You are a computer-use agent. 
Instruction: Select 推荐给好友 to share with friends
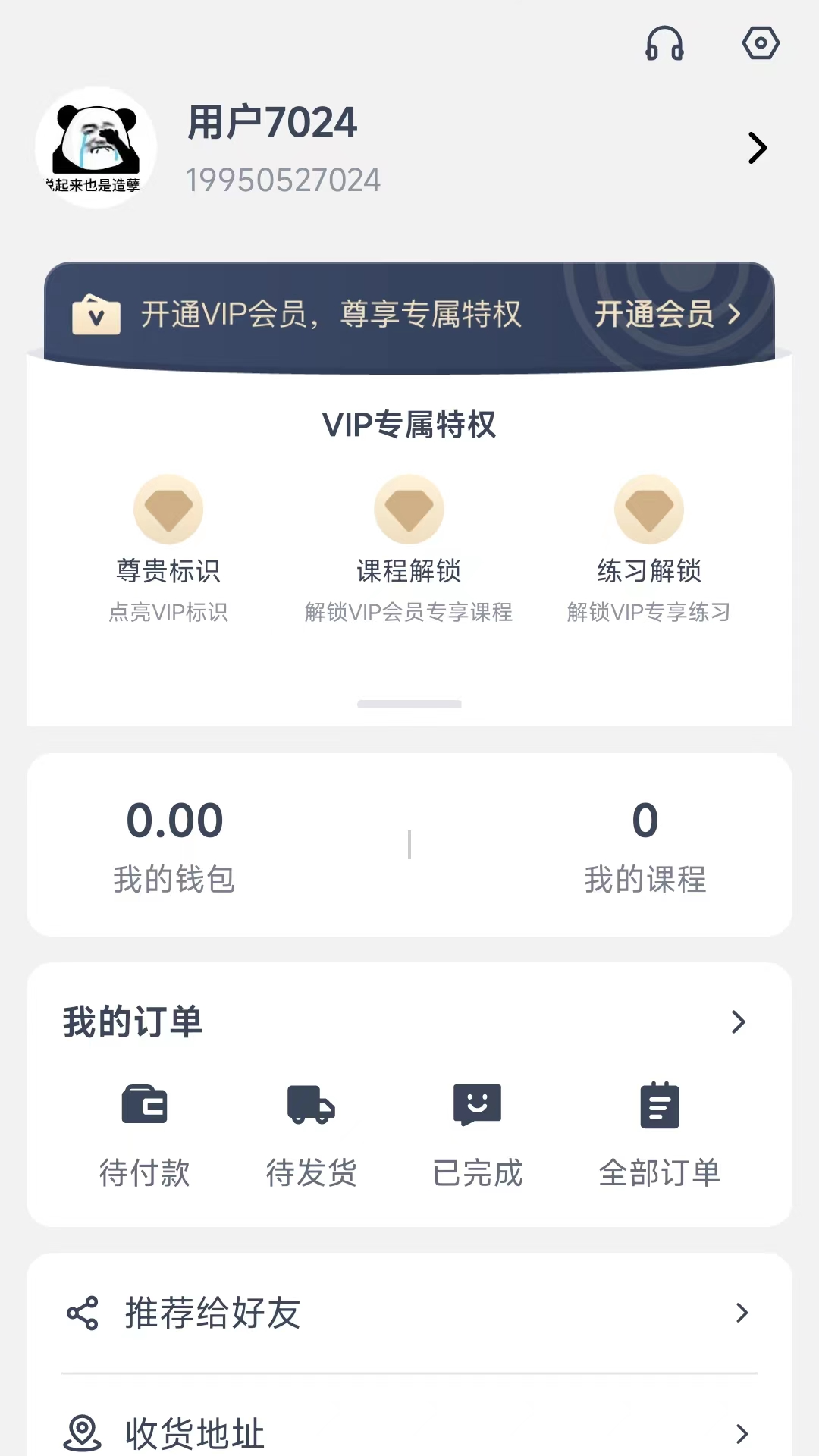[409, 1313]
